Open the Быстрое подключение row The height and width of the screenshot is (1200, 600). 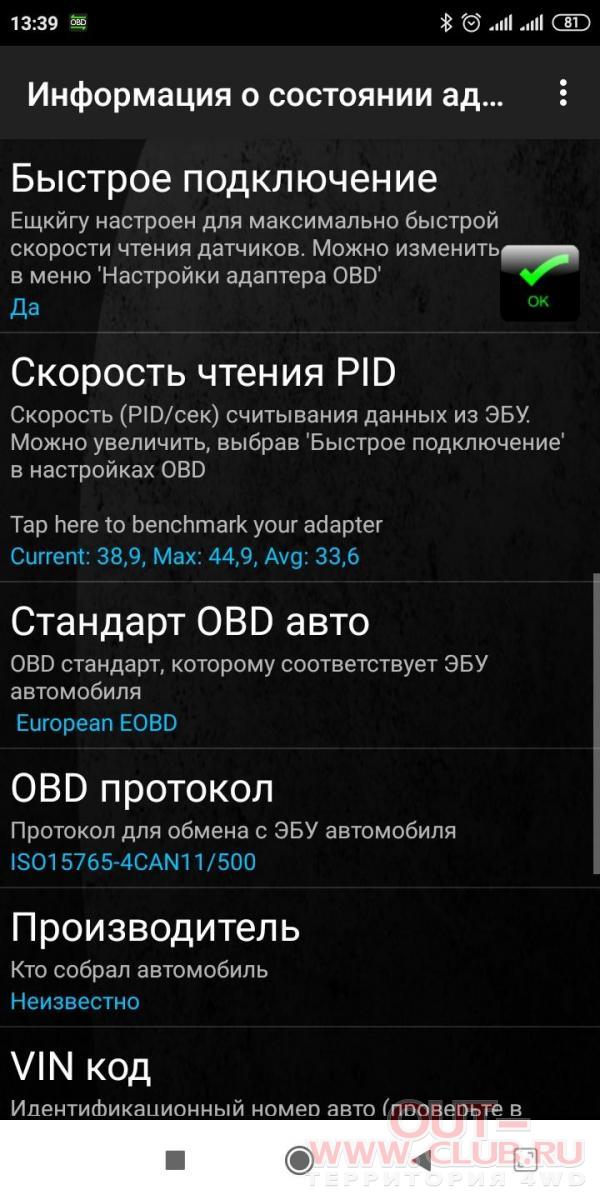tap(300, 237)
